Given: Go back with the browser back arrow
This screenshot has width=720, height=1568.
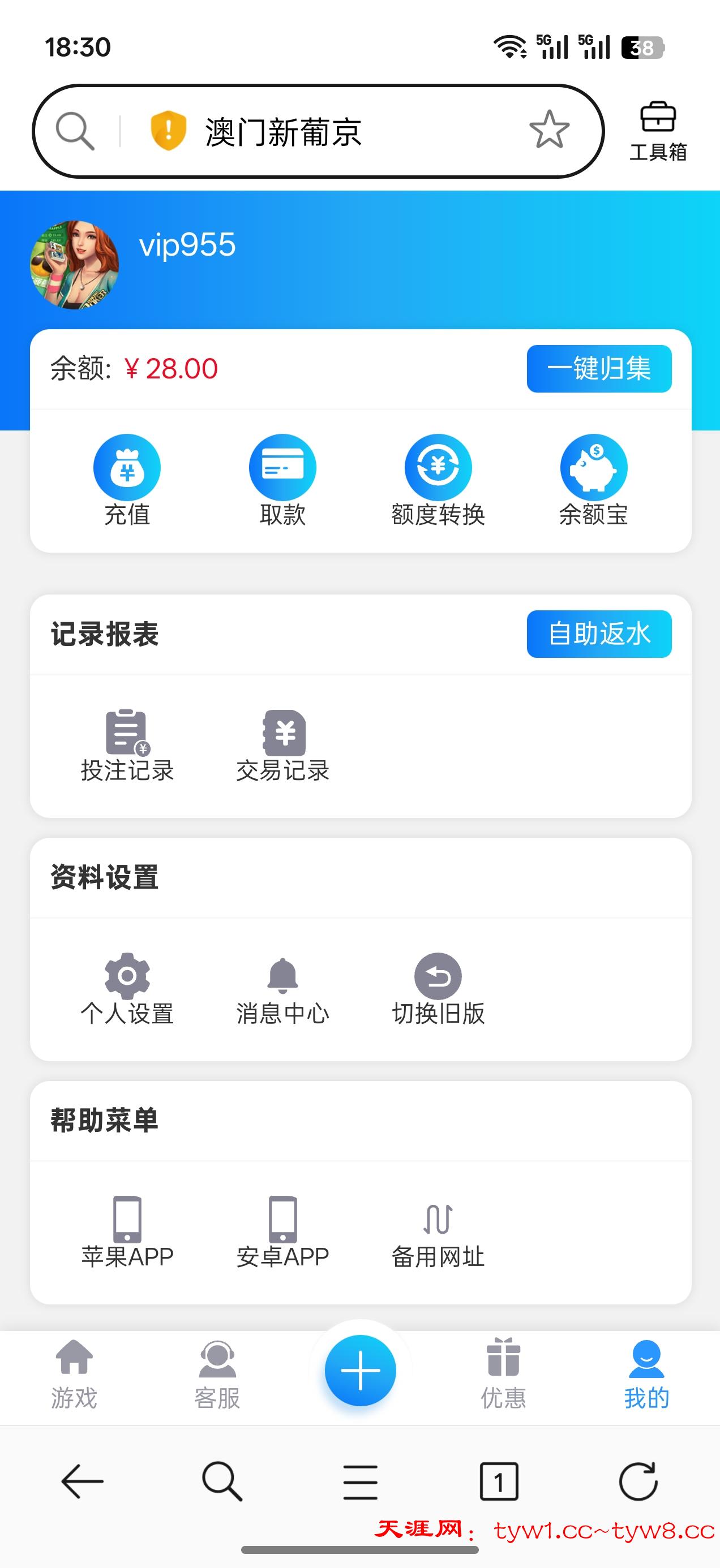Looking at the screenshot, I should click(82, 1481).
